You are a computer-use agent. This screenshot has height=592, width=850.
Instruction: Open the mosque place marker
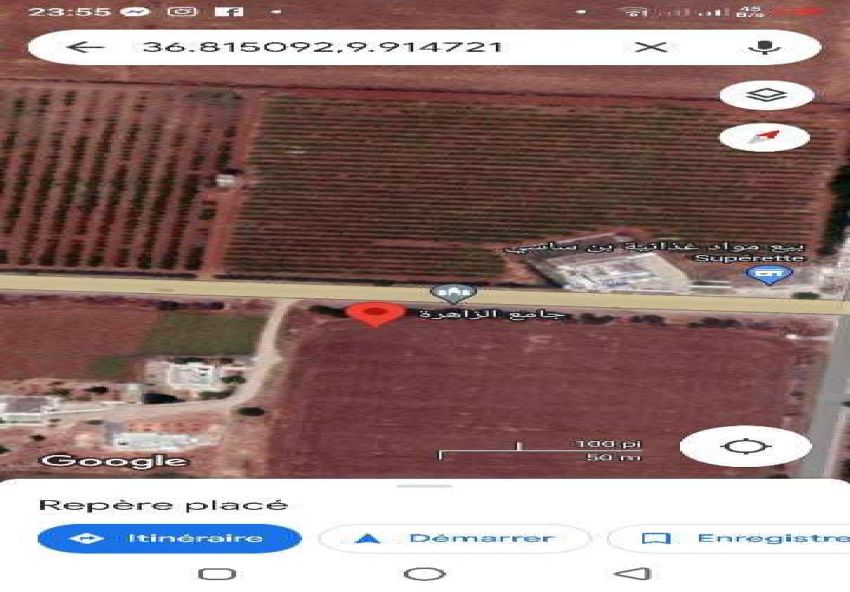coord(454,294)
